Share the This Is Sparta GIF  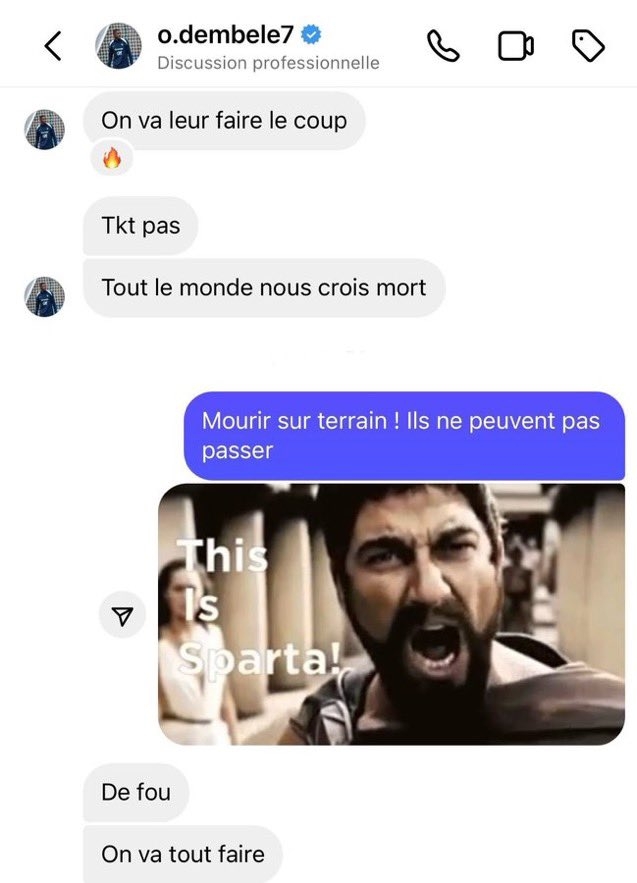point(123,615)
